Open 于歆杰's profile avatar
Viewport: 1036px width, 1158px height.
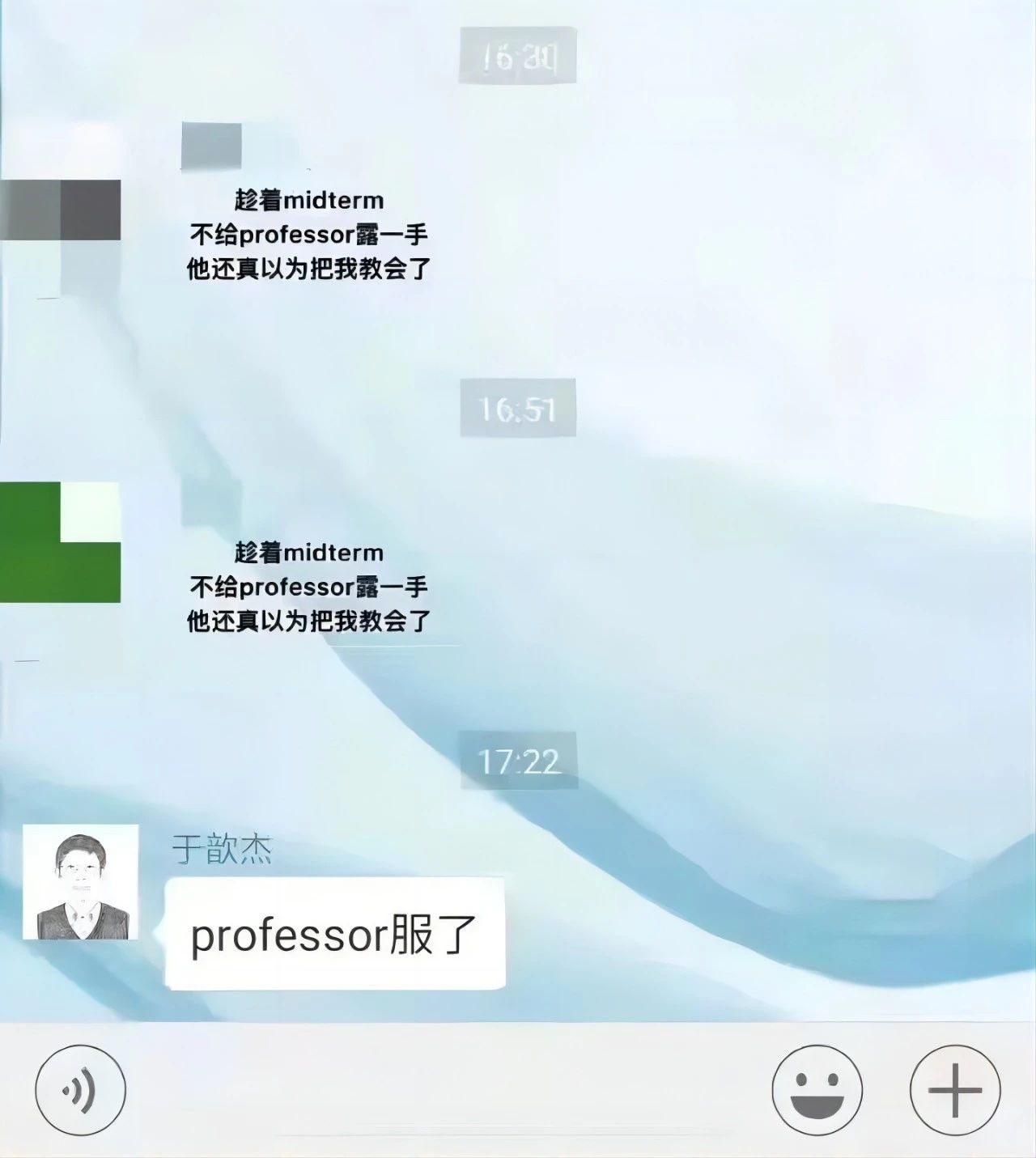80,882
